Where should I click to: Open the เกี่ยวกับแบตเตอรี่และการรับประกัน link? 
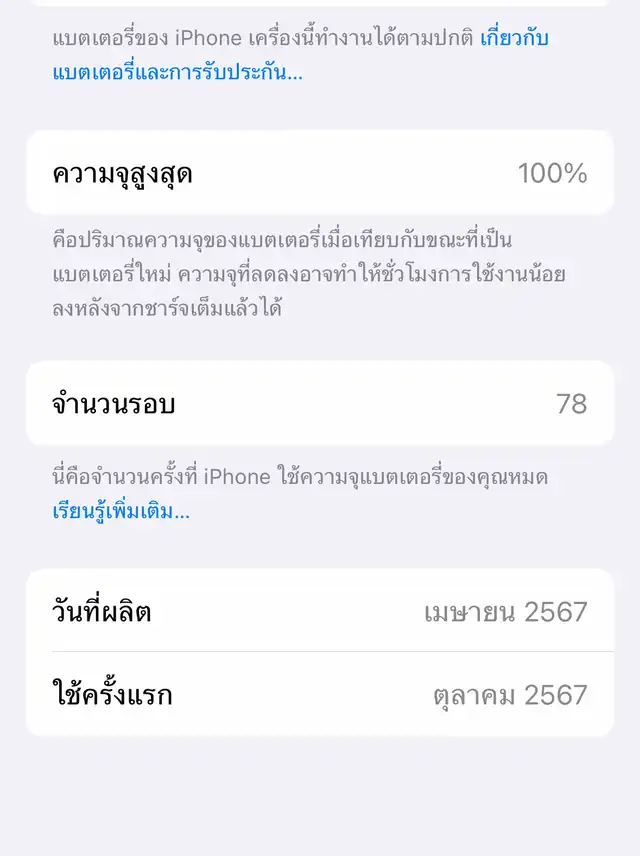tap(176, 72)
